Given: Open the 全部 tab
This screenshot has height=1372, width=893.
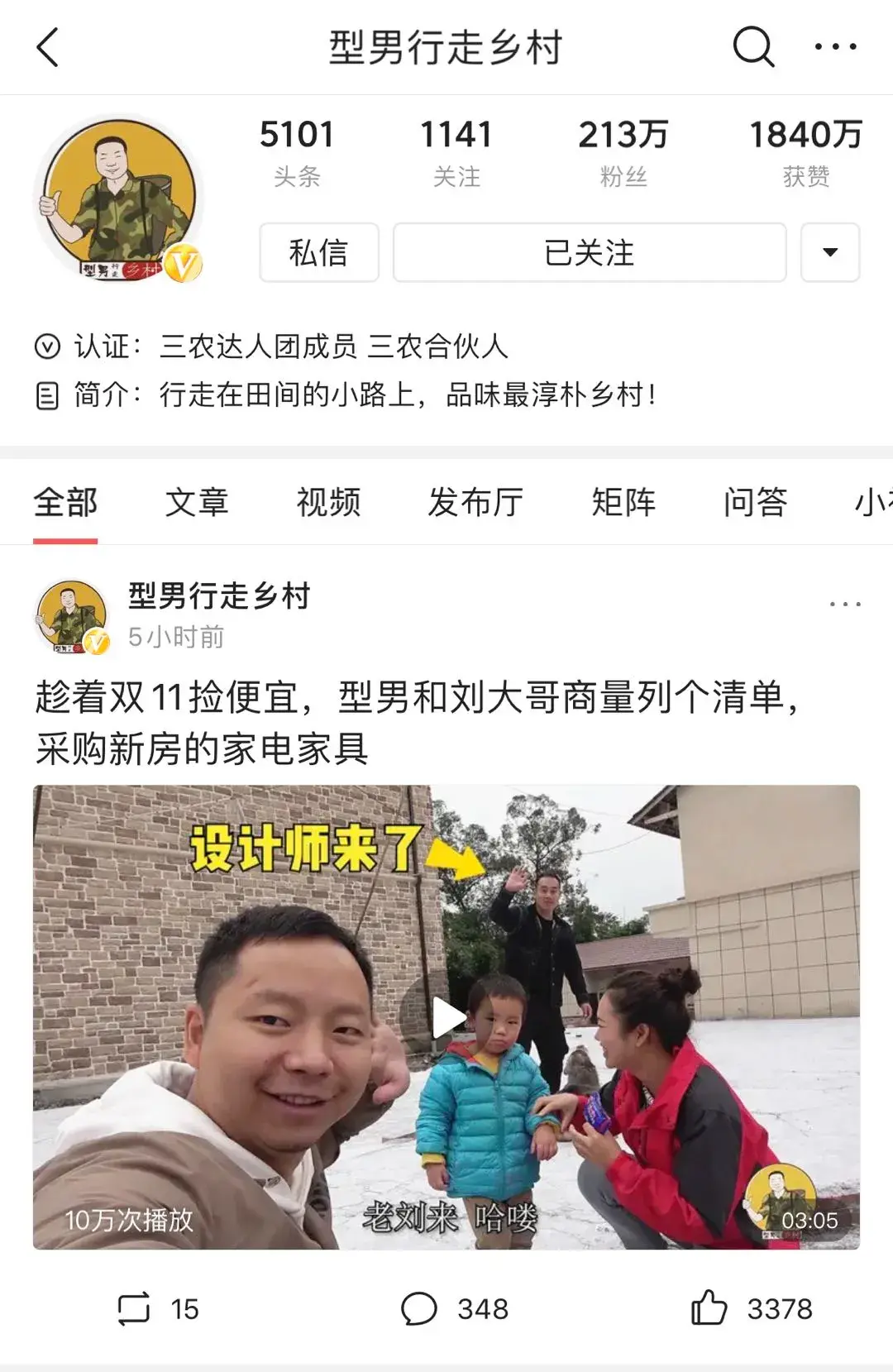Looking at the screenshot, I should [65, 502].
